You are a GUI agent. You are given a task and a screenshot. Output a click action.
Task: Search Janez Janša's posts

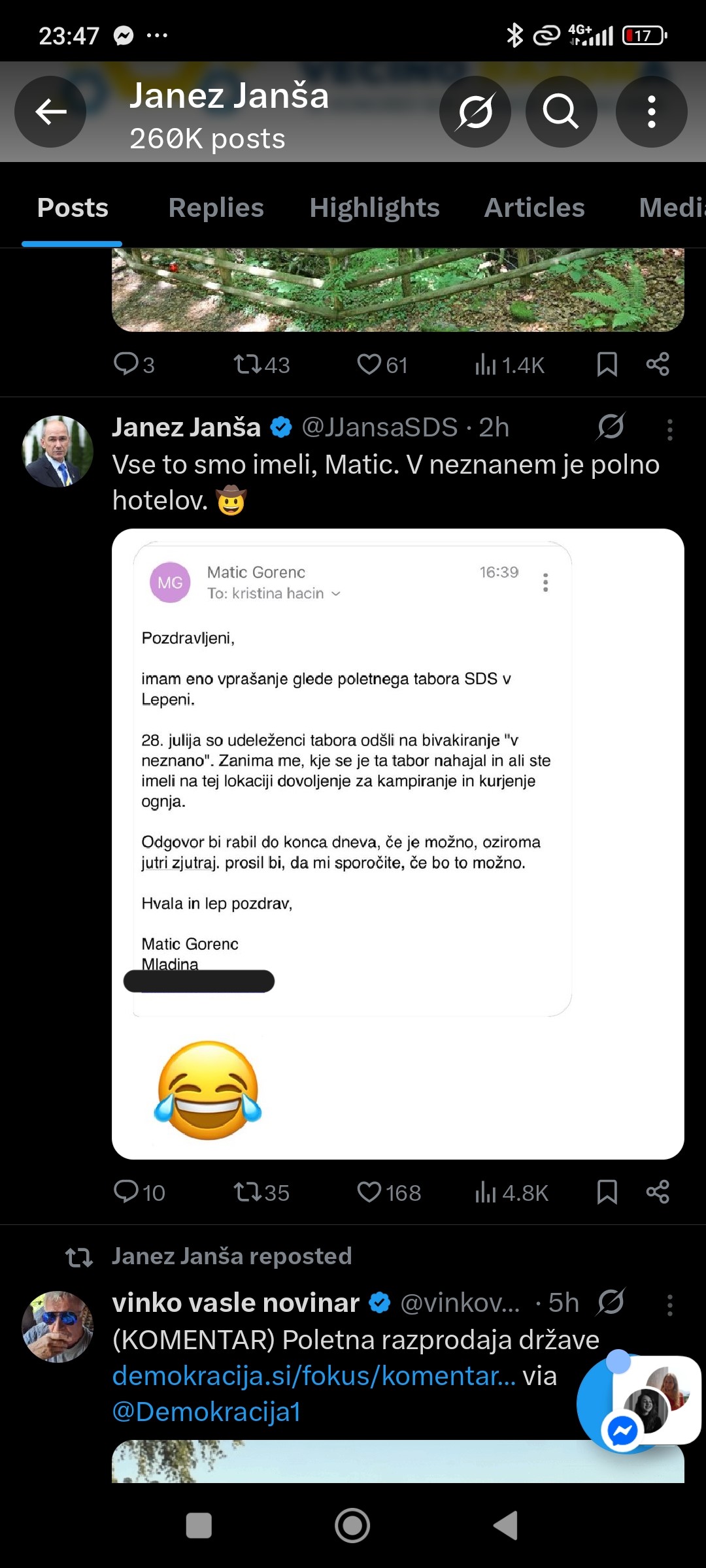coord(561,112)
